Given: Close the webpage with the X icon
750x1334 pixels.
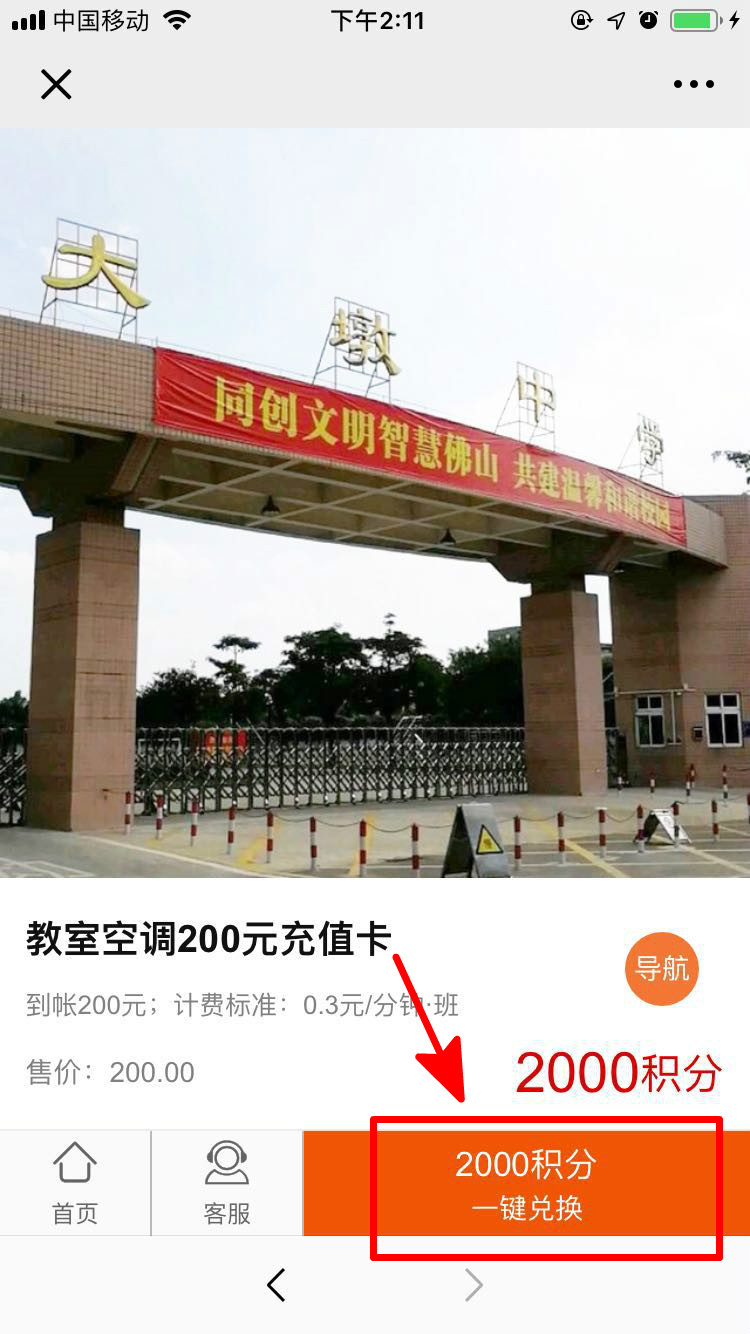Looking at the screenshot, I should (56, 85).
